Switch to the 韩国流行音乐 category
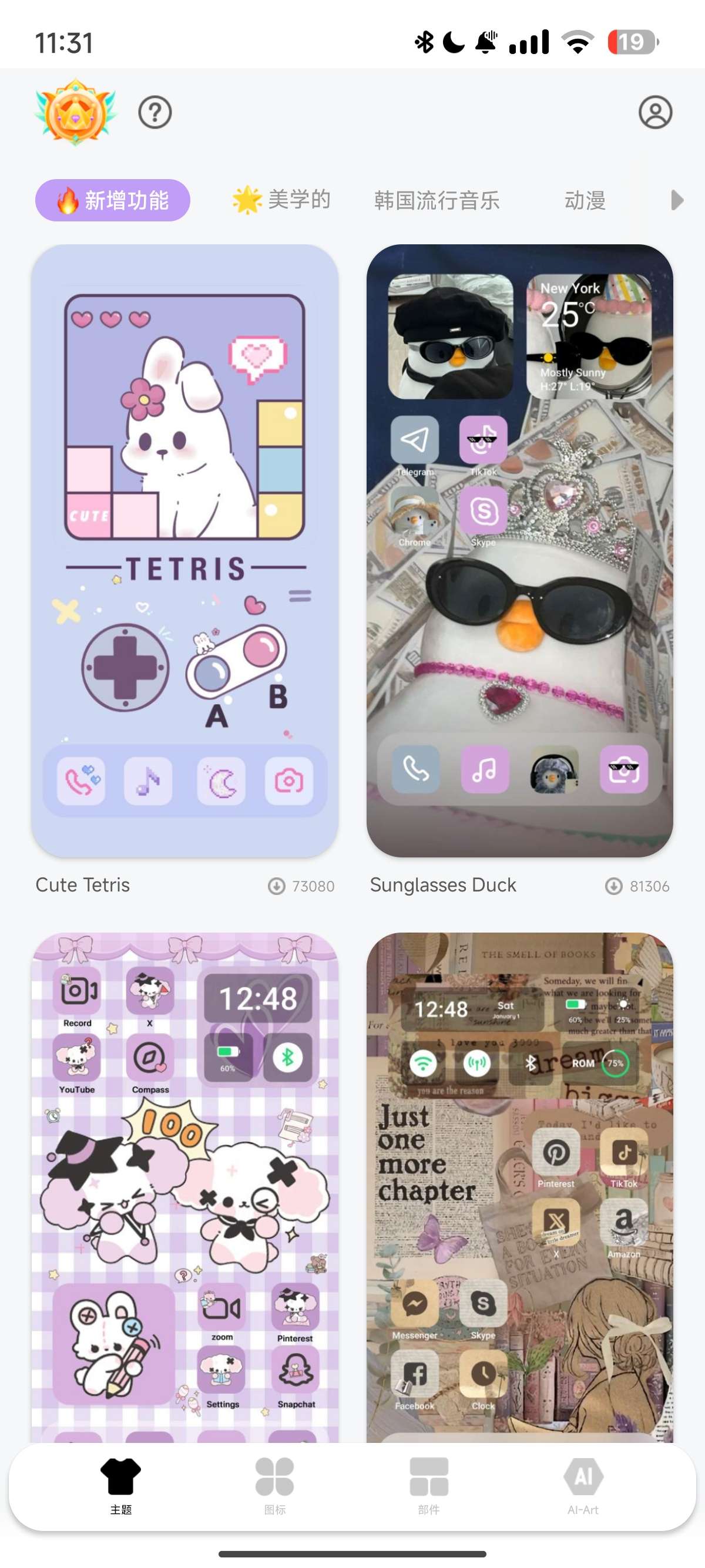This screenshot has height=1568, width=705. point(437,200)
